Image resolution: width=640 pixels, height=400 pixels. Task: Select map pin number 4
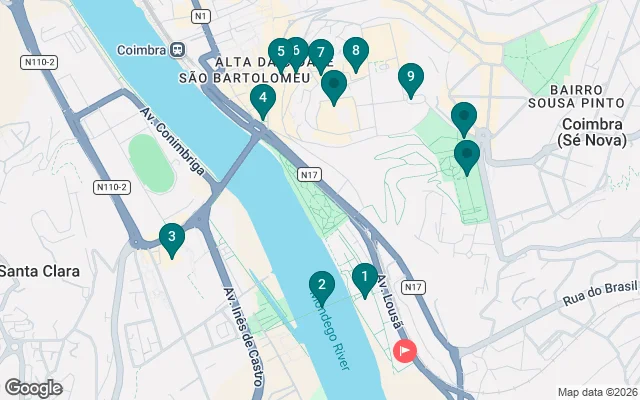pos(262,98)
